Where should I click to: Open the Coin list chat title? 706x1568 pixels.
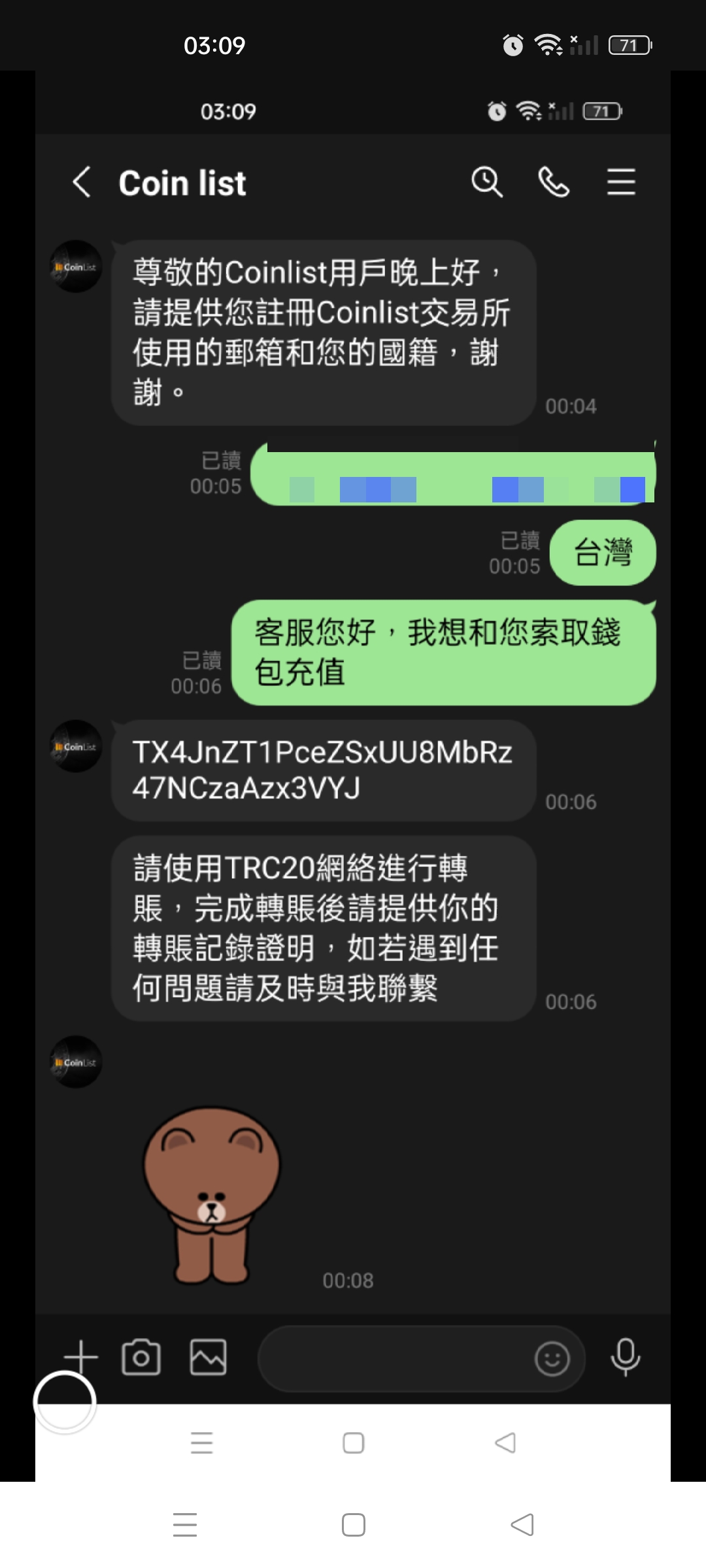point(183,182)
